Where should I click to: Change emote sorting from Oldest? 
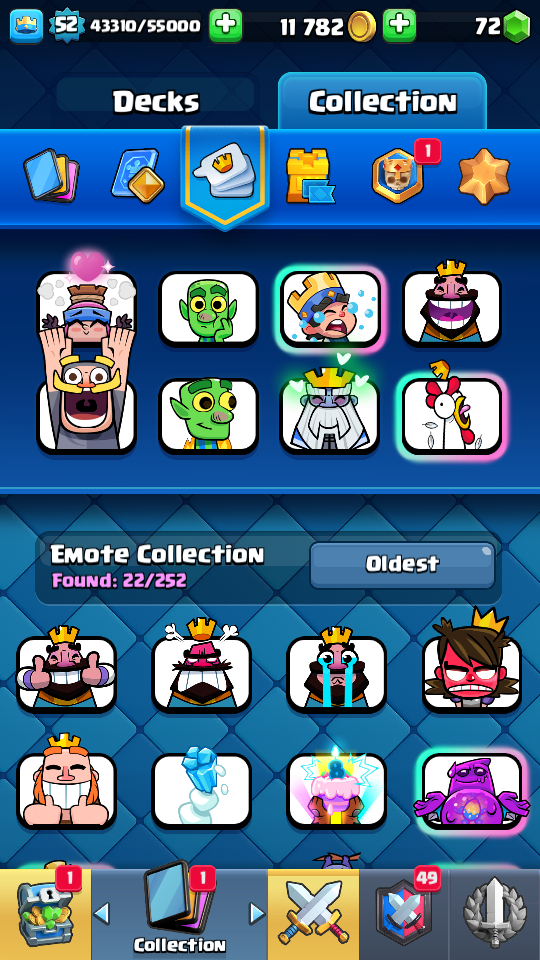402,564
